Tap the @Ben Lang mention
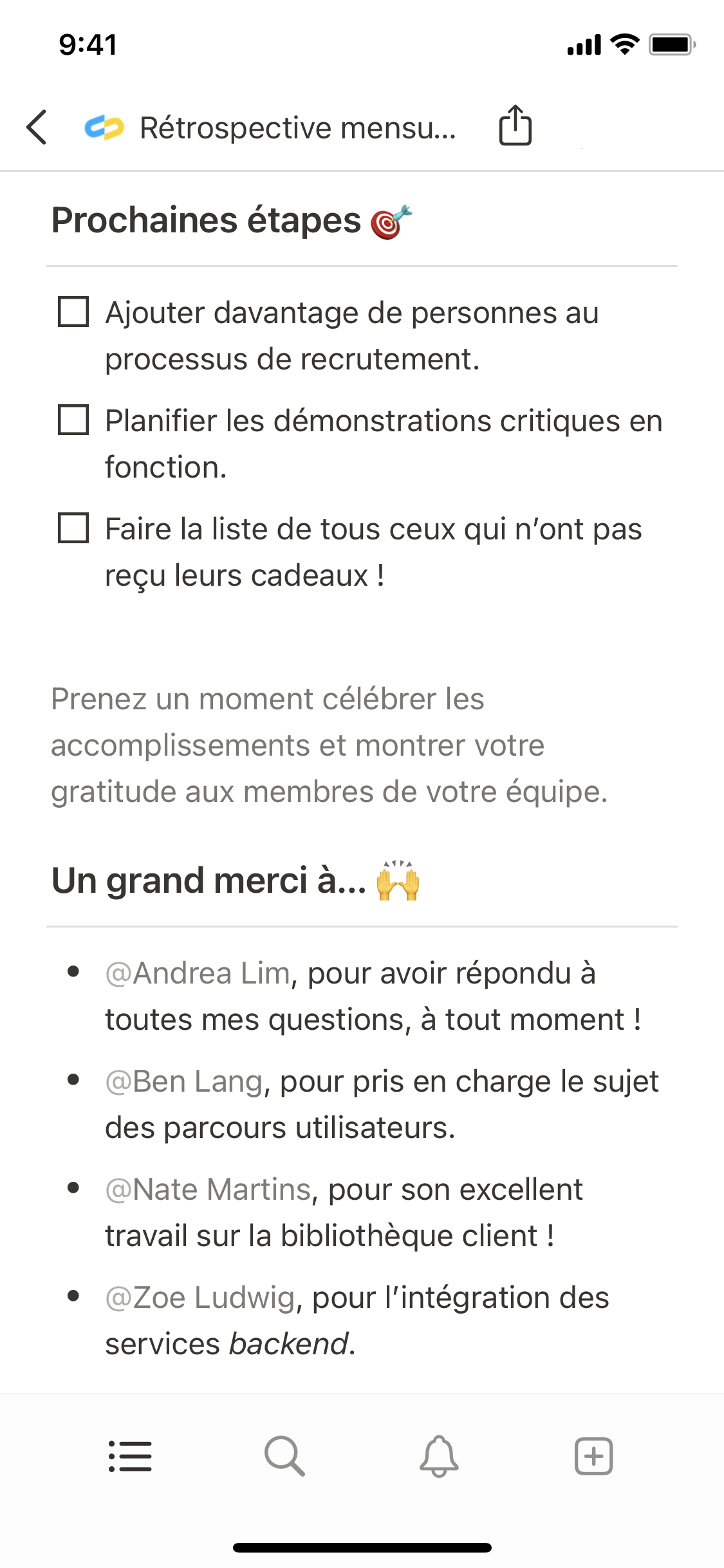The width and height of the screenshot is (724, 1568). tap(184, 1081)
